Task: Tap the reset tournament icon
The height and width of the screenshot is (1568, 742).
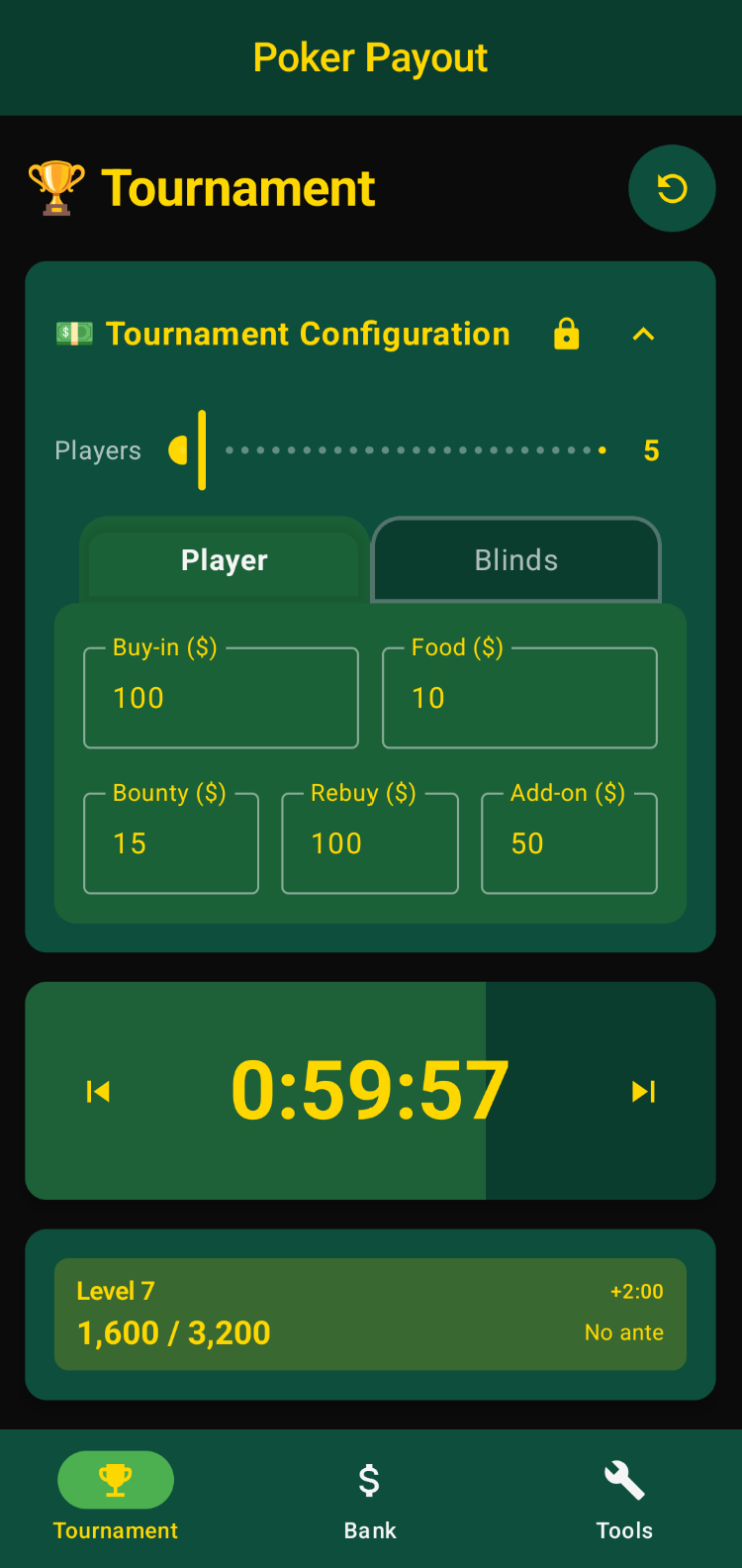Action: tap(672, 188)
